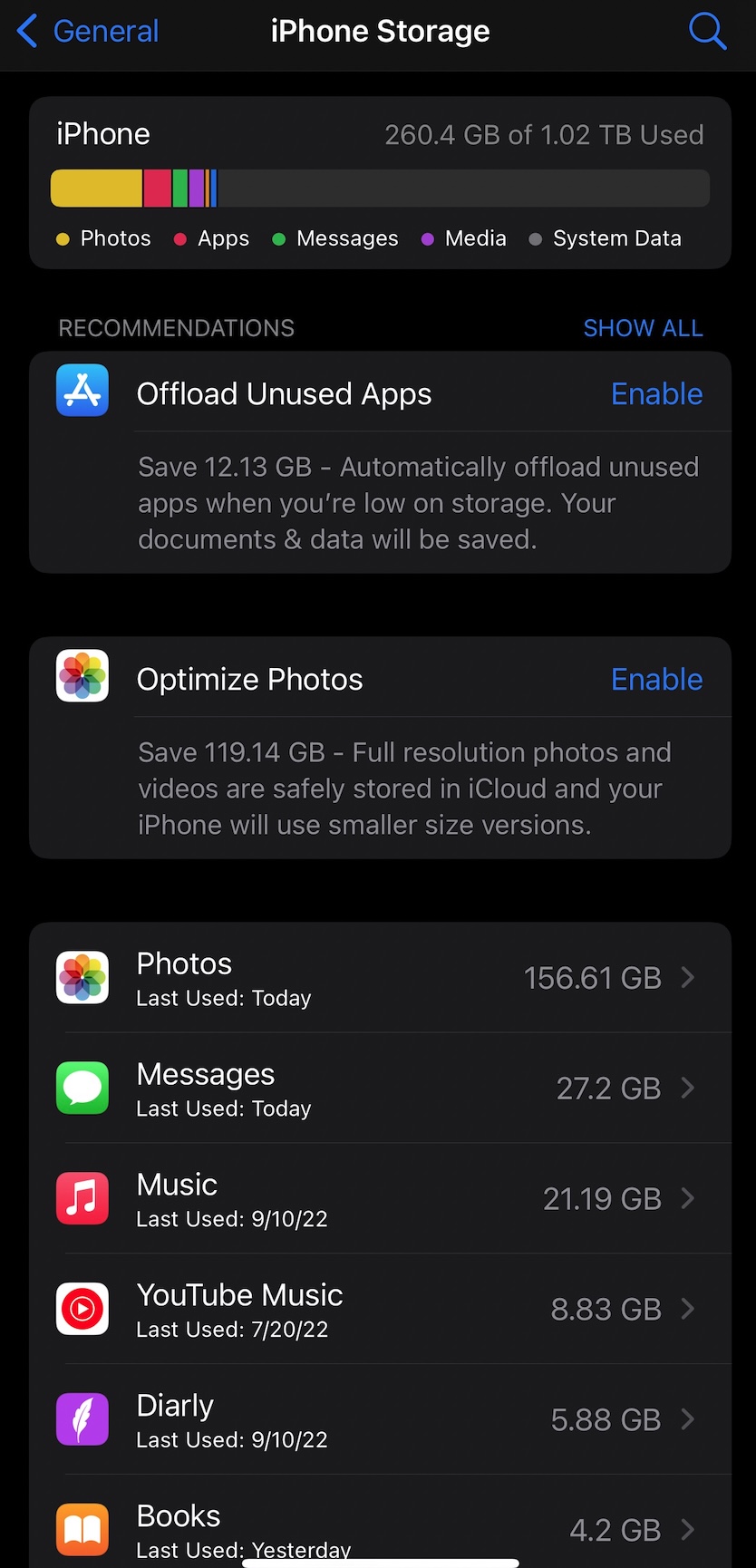Open Photos storage details
This screenshot has width=756, height=1568.
(379, 978)
